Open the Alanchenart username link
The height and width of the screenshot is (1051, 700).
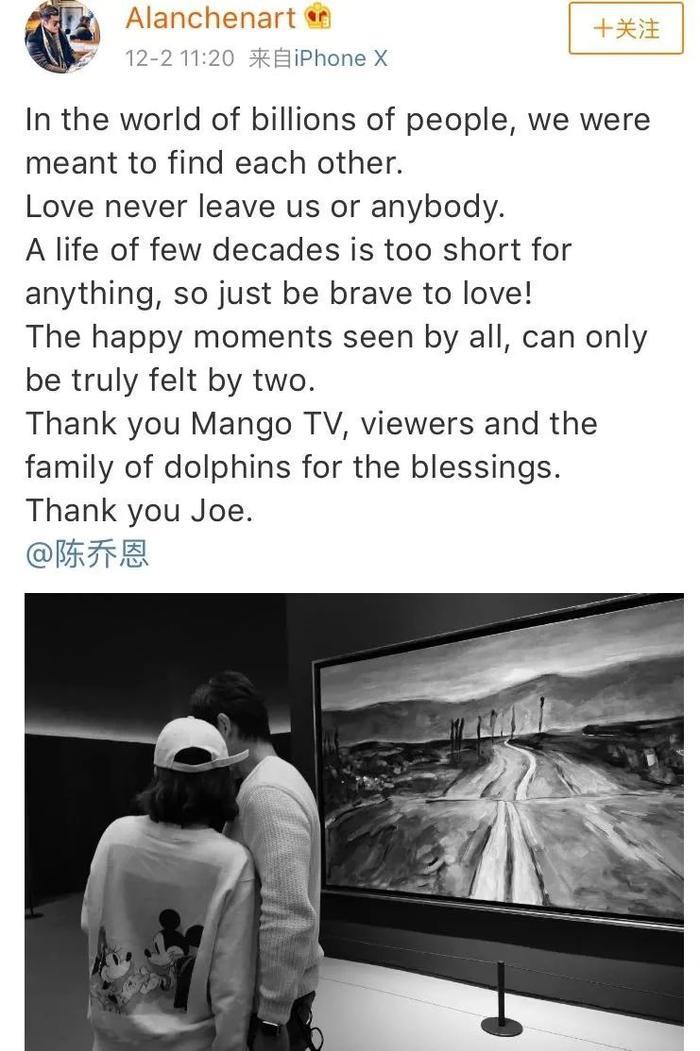[211, 17]
